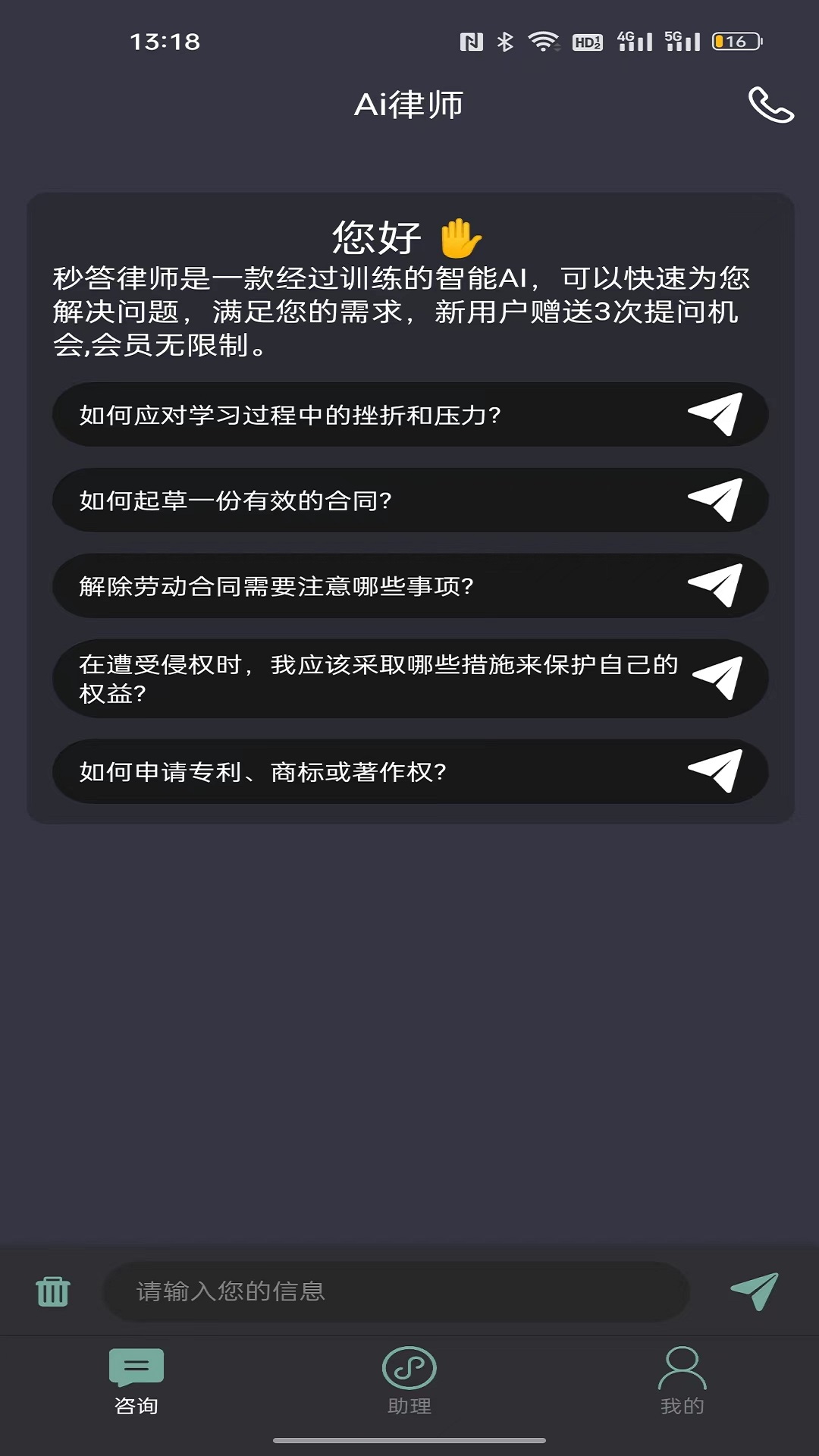
Task: Tap the phone call icon
Action: (770, 105)
